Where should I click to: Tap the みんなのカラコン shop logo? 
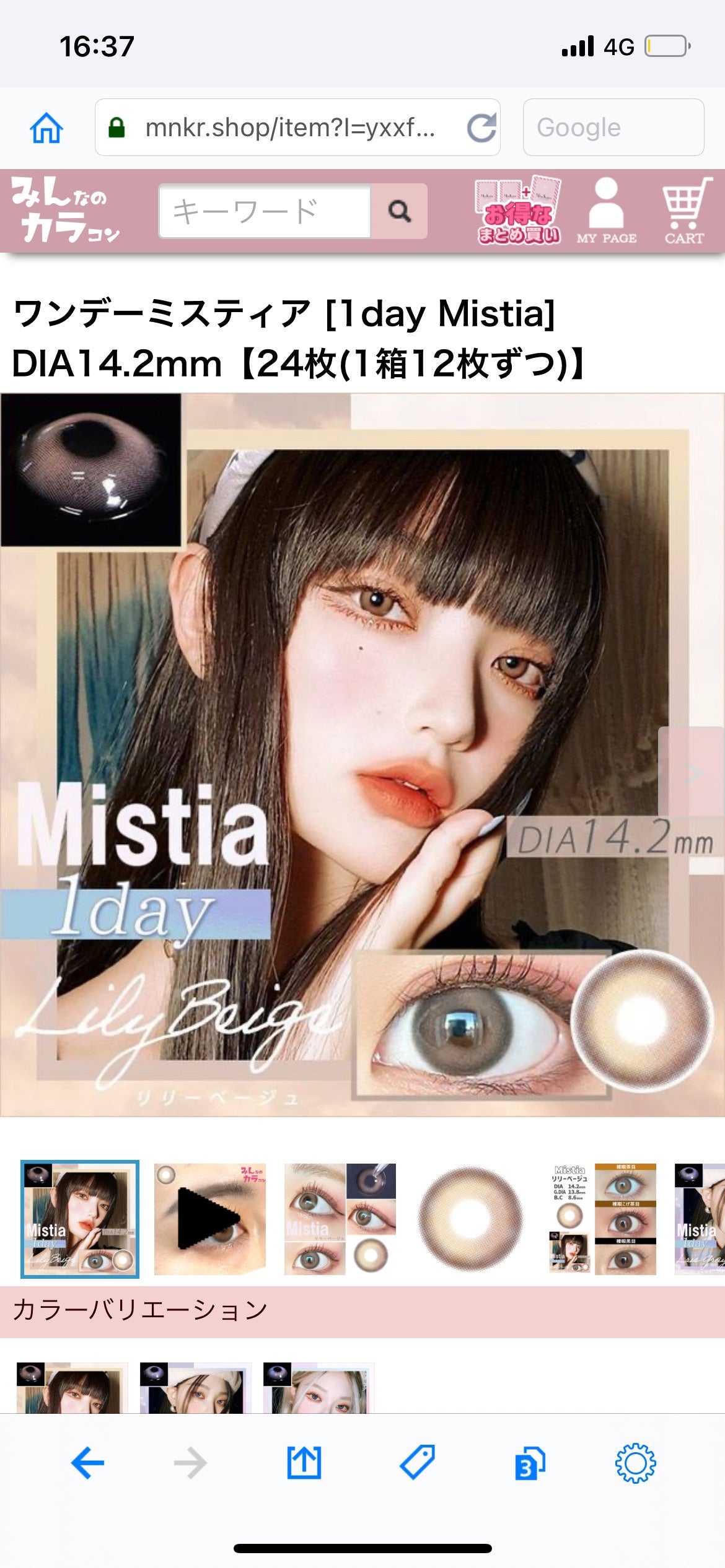click(x=68, y=211)
